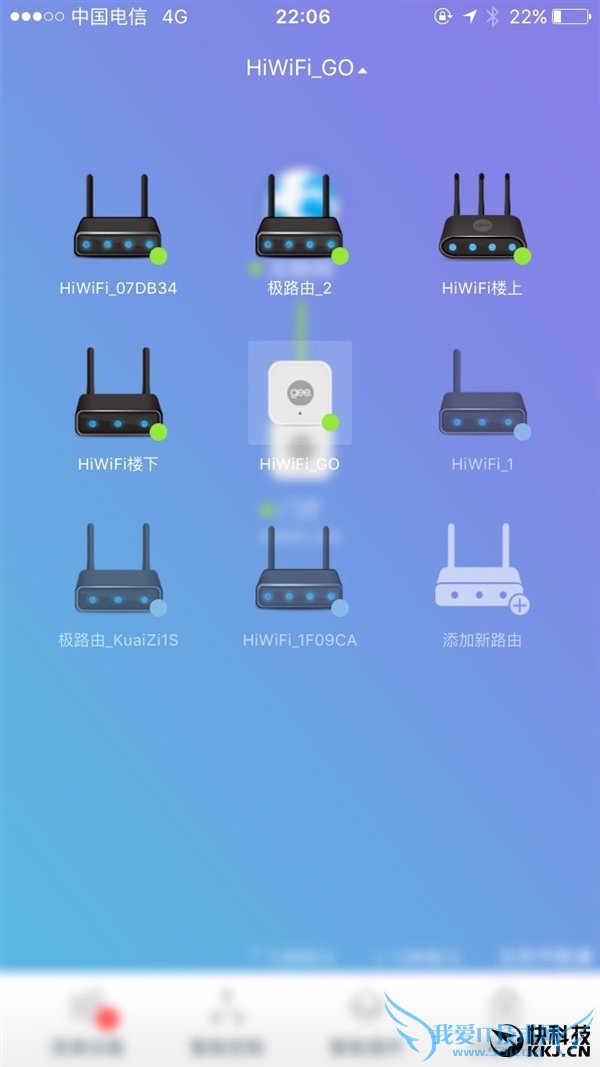The image size is (600, 1067).
Task: Select the HiWiFi_GO device
Action: [x=299, y=400]
